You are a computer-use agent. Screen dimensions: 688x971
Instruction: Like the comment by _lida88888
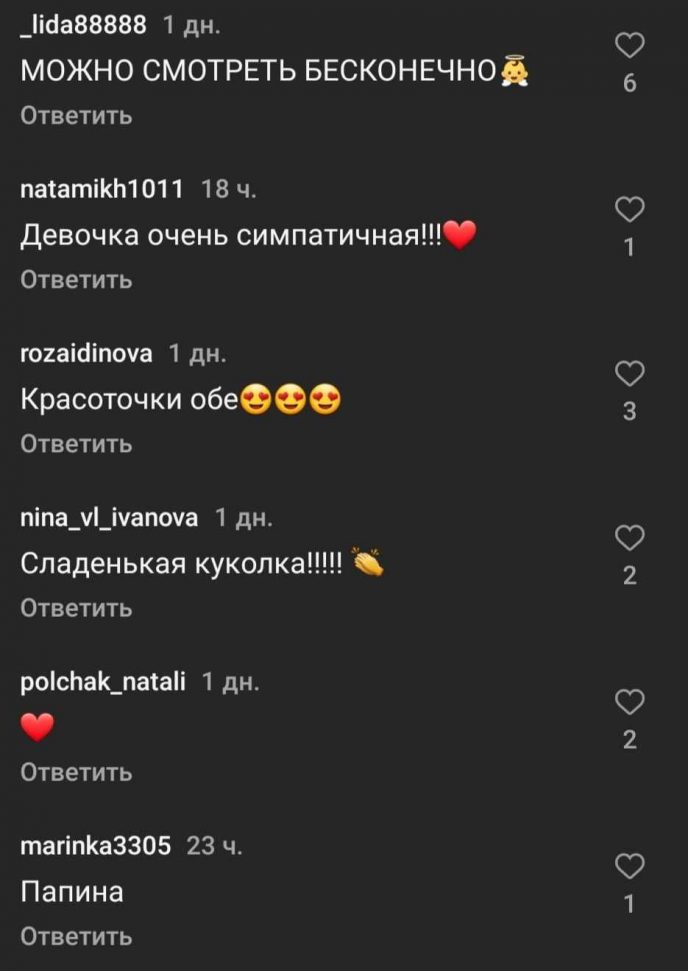tap(629, 46)
